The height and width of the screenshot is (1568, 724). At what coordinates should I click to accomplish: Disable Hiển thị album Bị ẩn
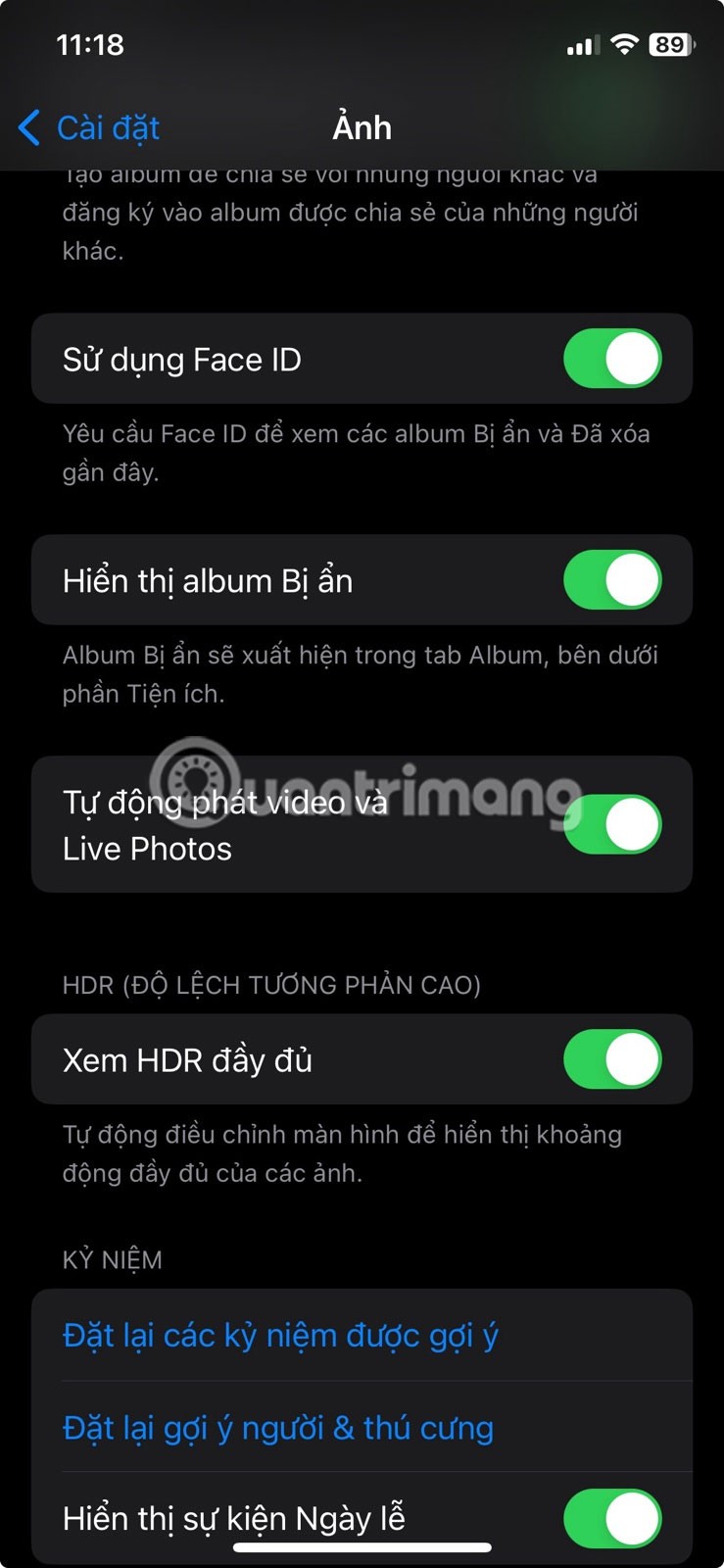[612, 580]
